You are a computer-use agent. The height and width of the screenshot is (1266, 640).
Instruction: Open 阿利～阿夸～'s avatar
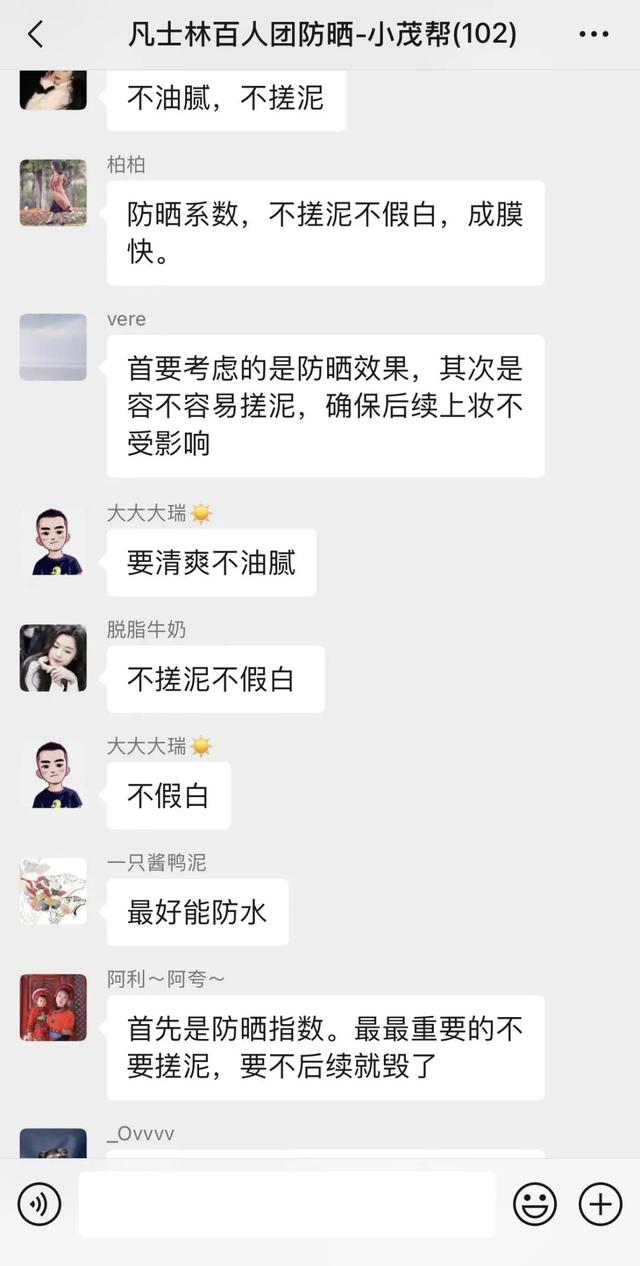tap(53, 1007)
